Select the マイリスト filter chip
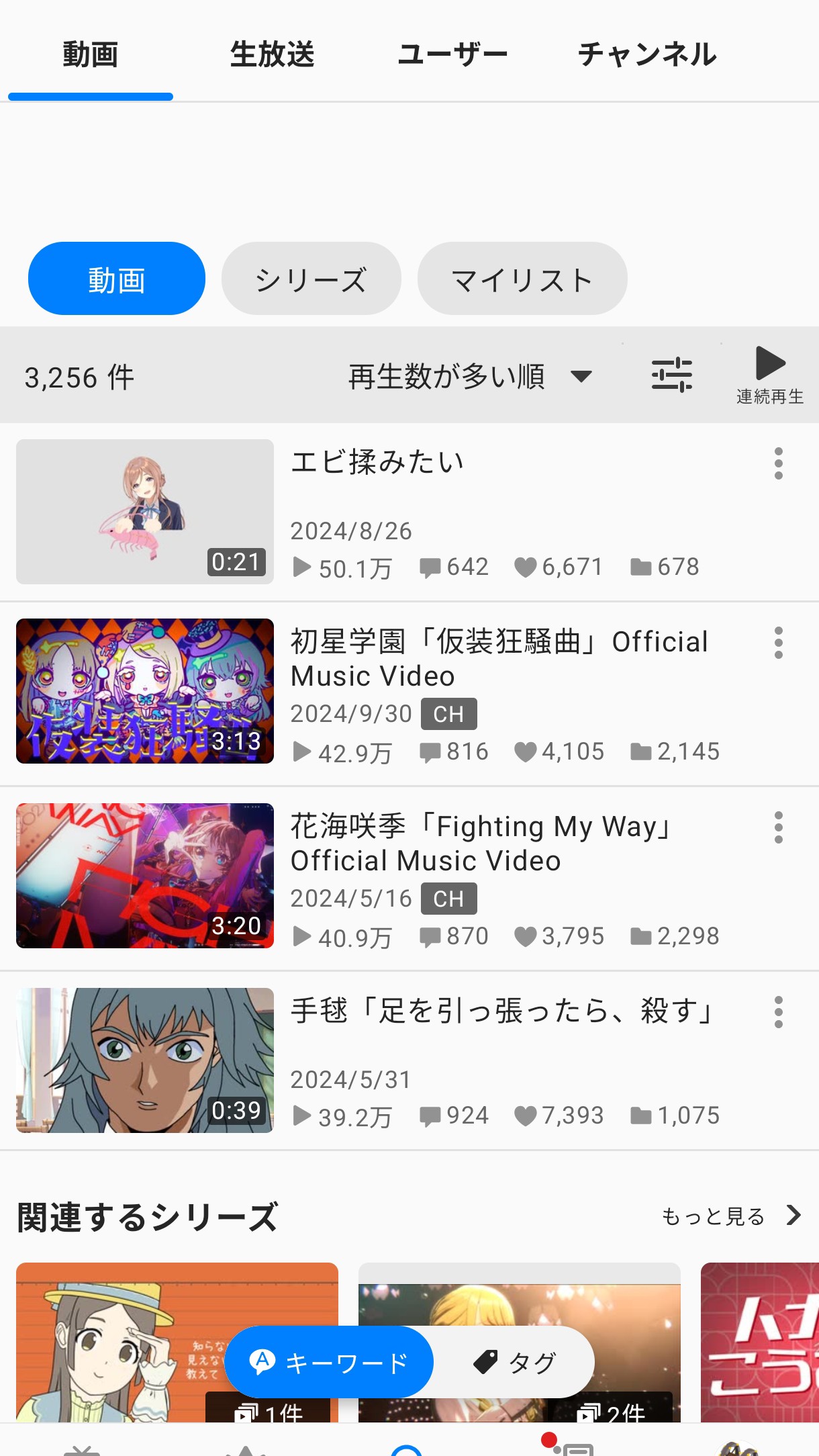The image size is (819, 1456). point(522,279)
